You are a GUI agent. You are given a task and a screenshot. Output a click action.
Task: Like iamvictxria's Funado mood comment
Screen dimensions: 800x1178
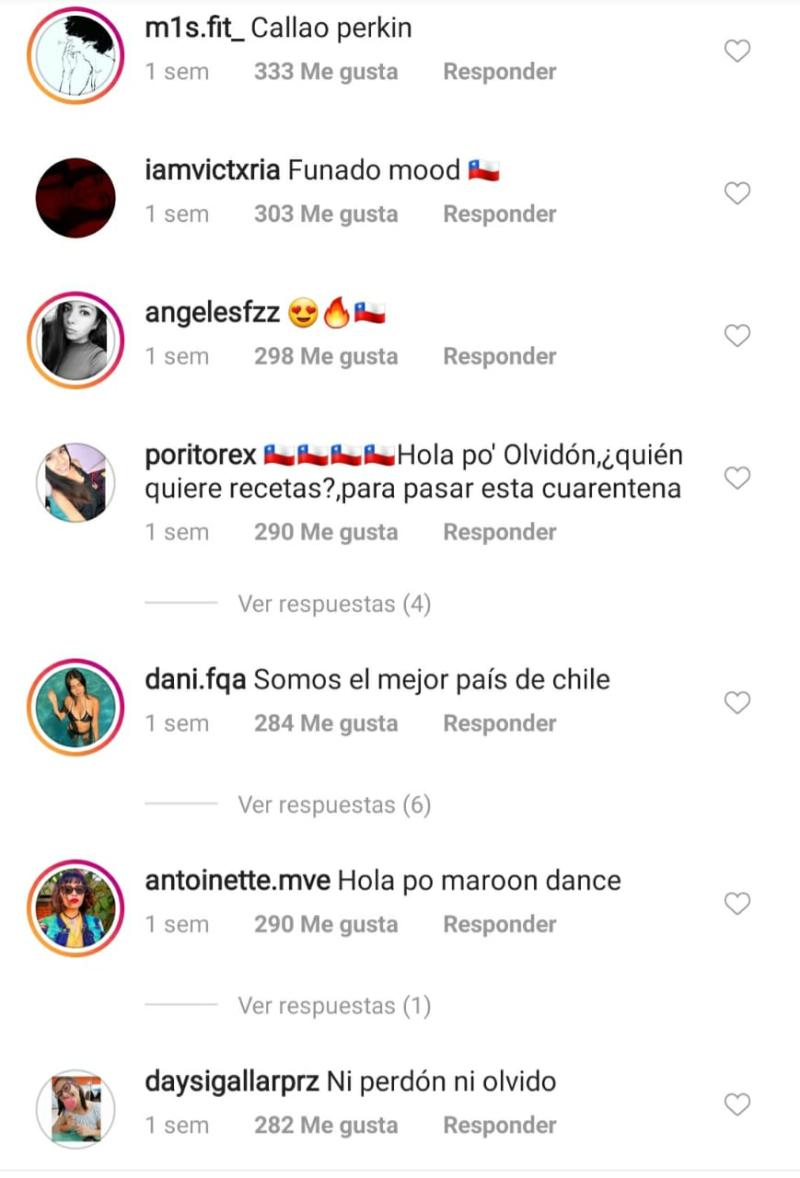(x=737, y=193)
